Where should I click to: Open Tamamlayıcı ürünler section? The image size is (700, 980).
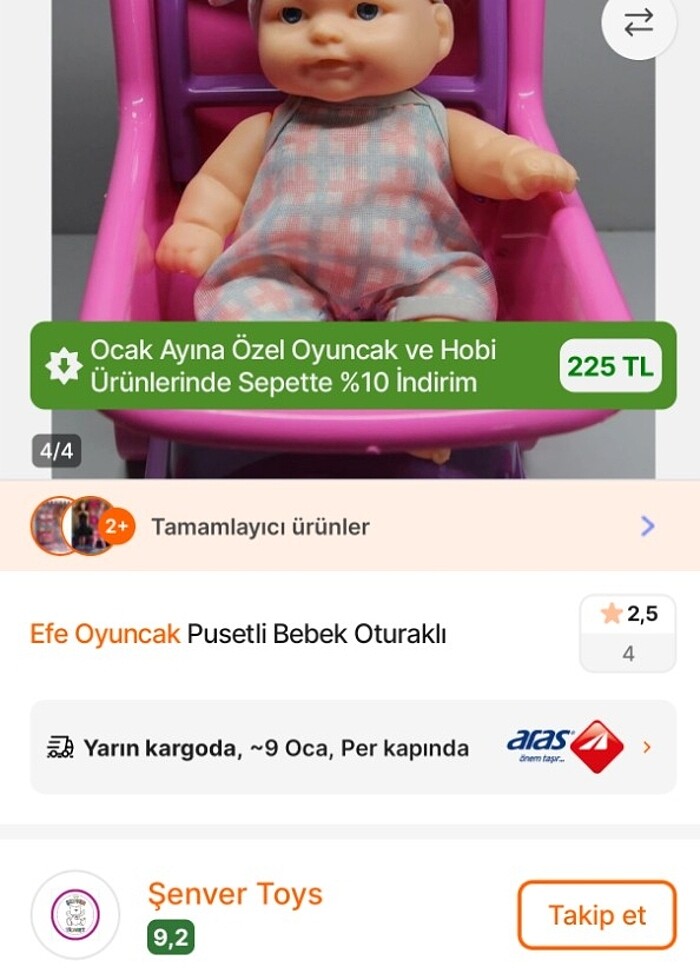350,526
